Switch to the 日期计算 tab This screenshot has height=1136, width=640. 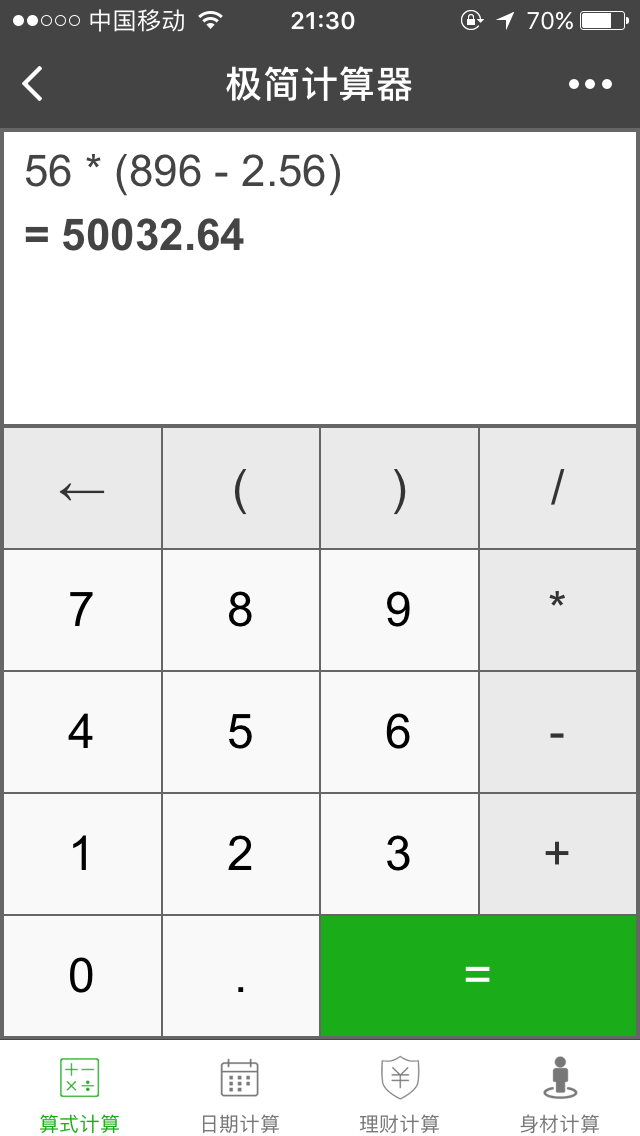[240, 1094]
